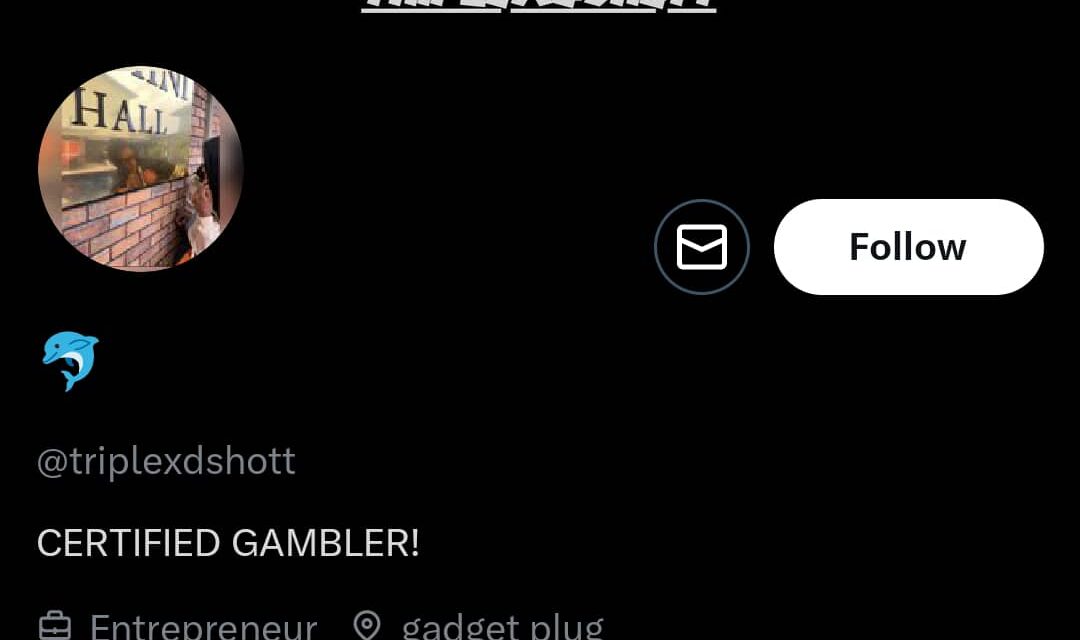Open the round profile picture
This screenshot has height=640, width=1080.
click(x=141, y=169)
